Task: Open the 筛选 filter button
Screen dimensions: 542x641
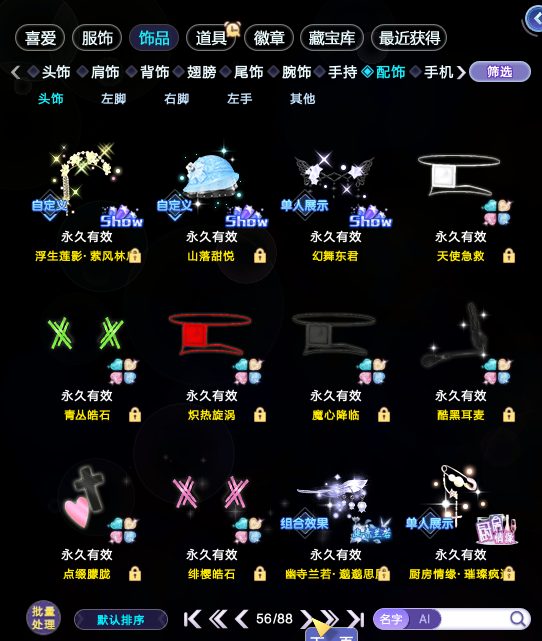Action: tap(500, 72)
